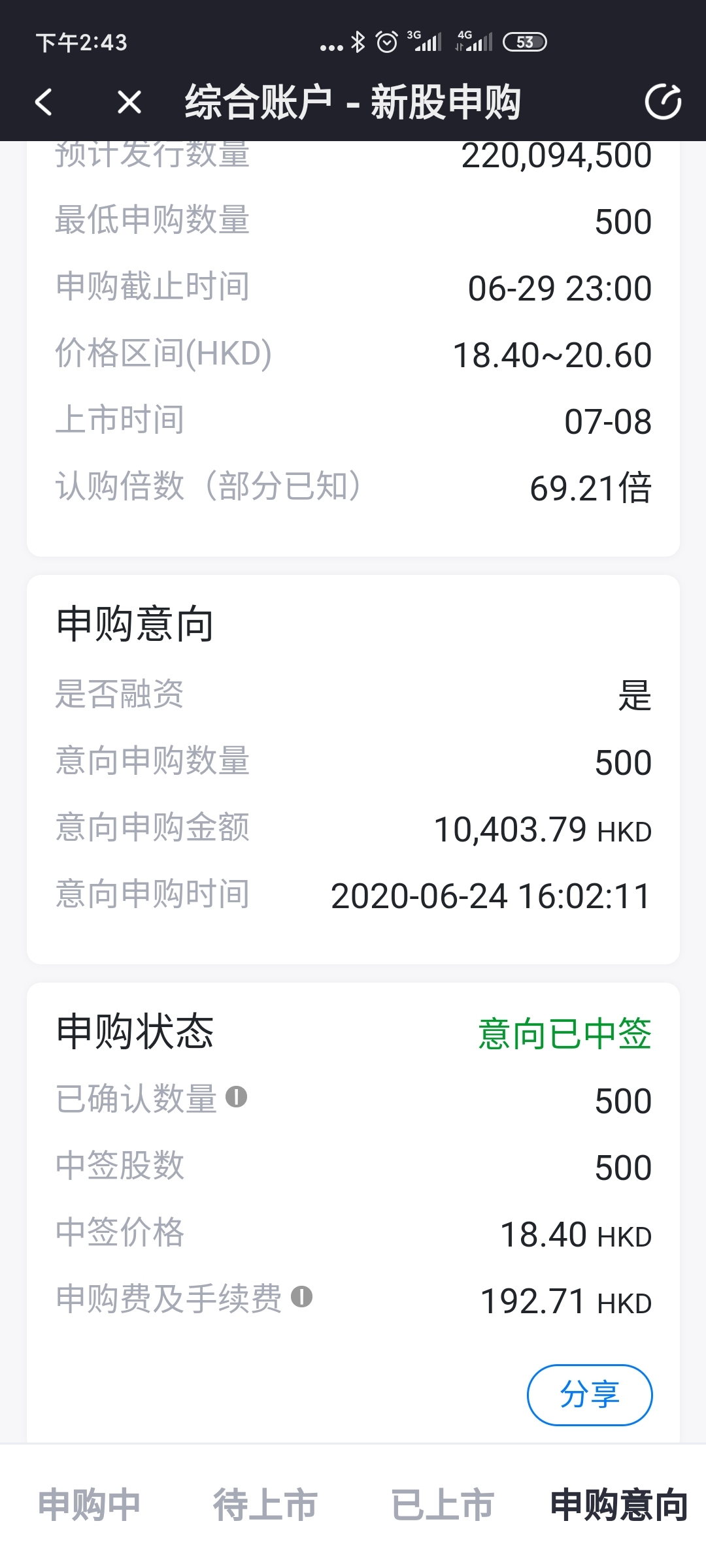Select the 申购意向 tab
Viewport: 706px width, 1568px height.
click(618, 1504)
